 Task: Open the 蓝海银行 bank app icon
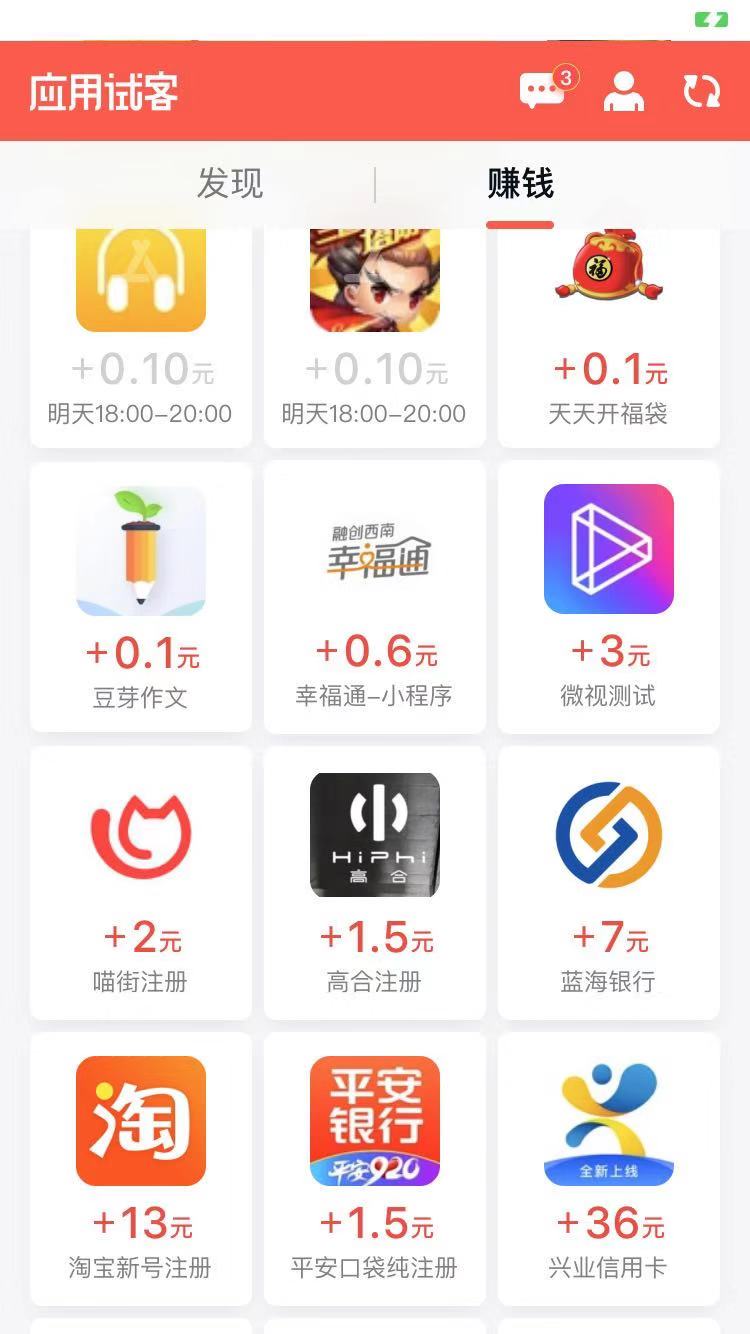coord(608,835)
